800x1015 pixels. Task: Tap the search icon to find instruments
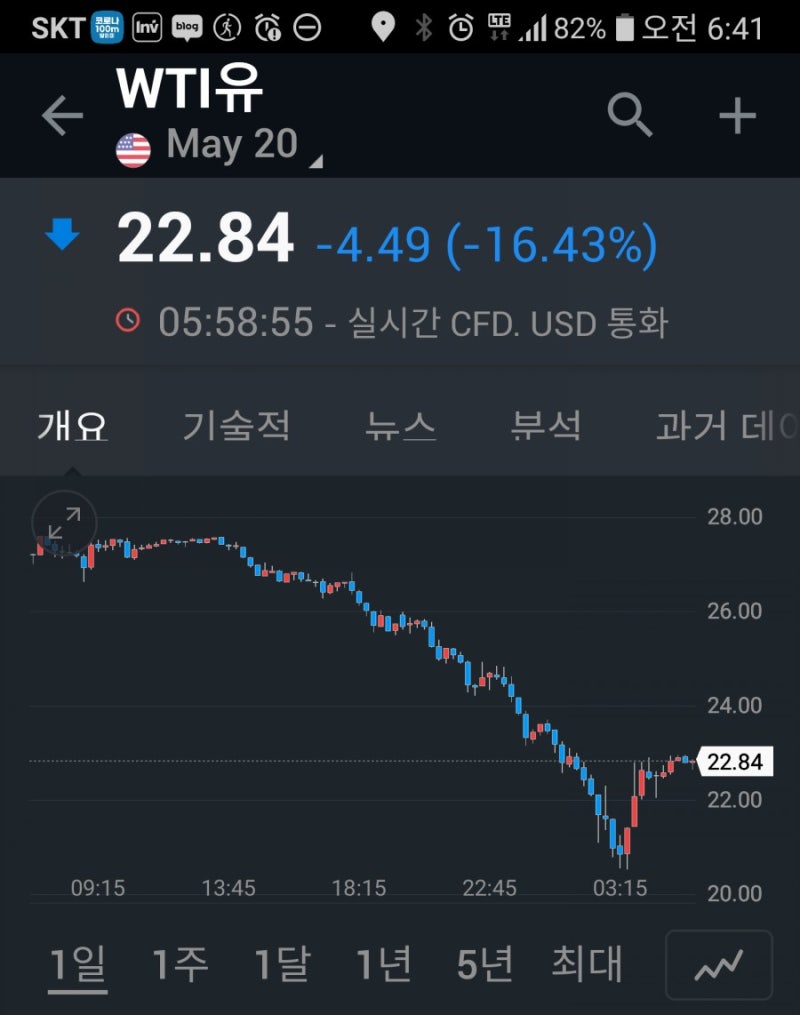pyautogui.click(x=629, y=114)
